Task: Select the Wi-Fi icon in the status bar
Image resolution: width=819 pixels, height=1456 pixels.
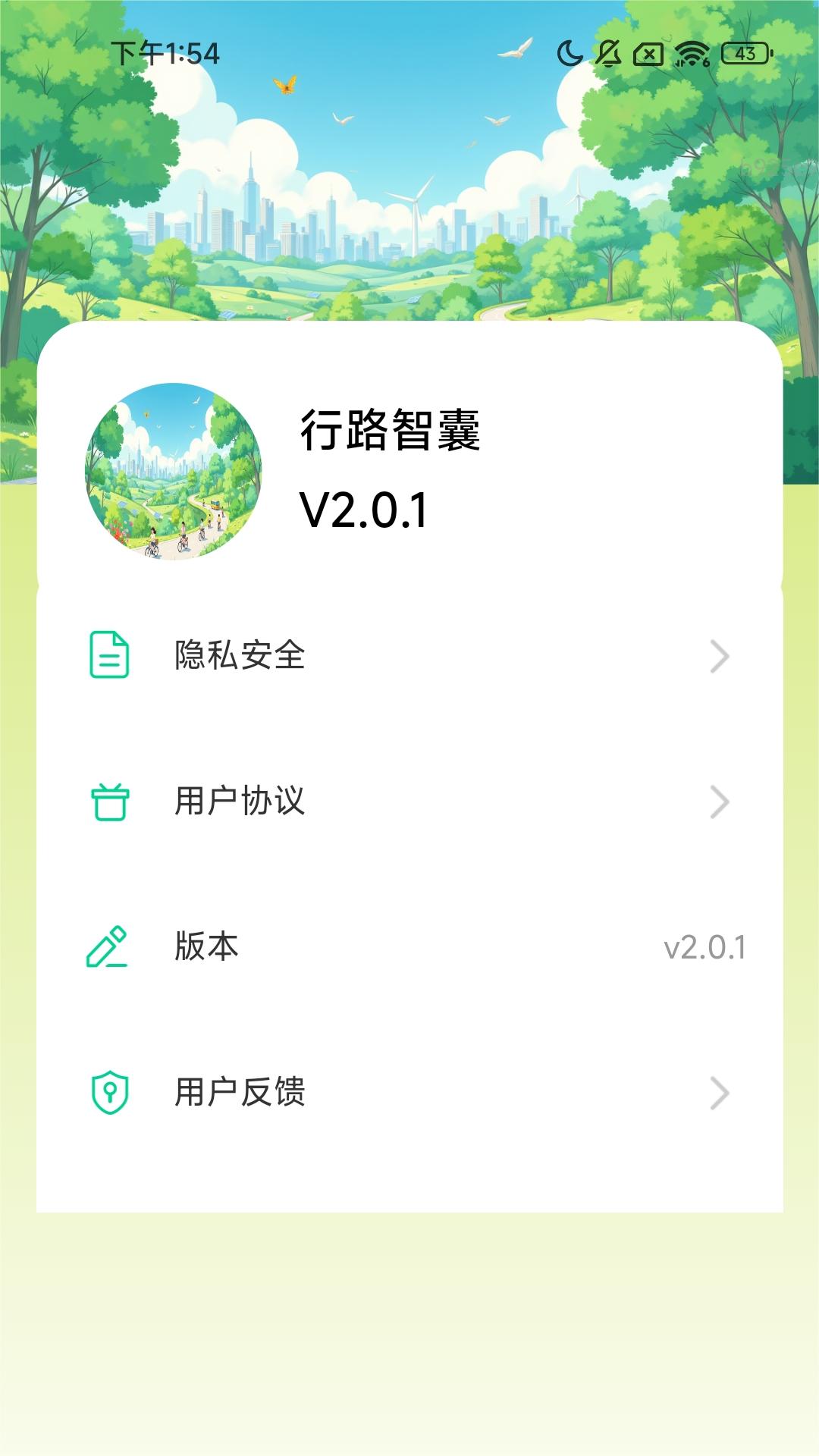Action: click(x=692, y=51)
